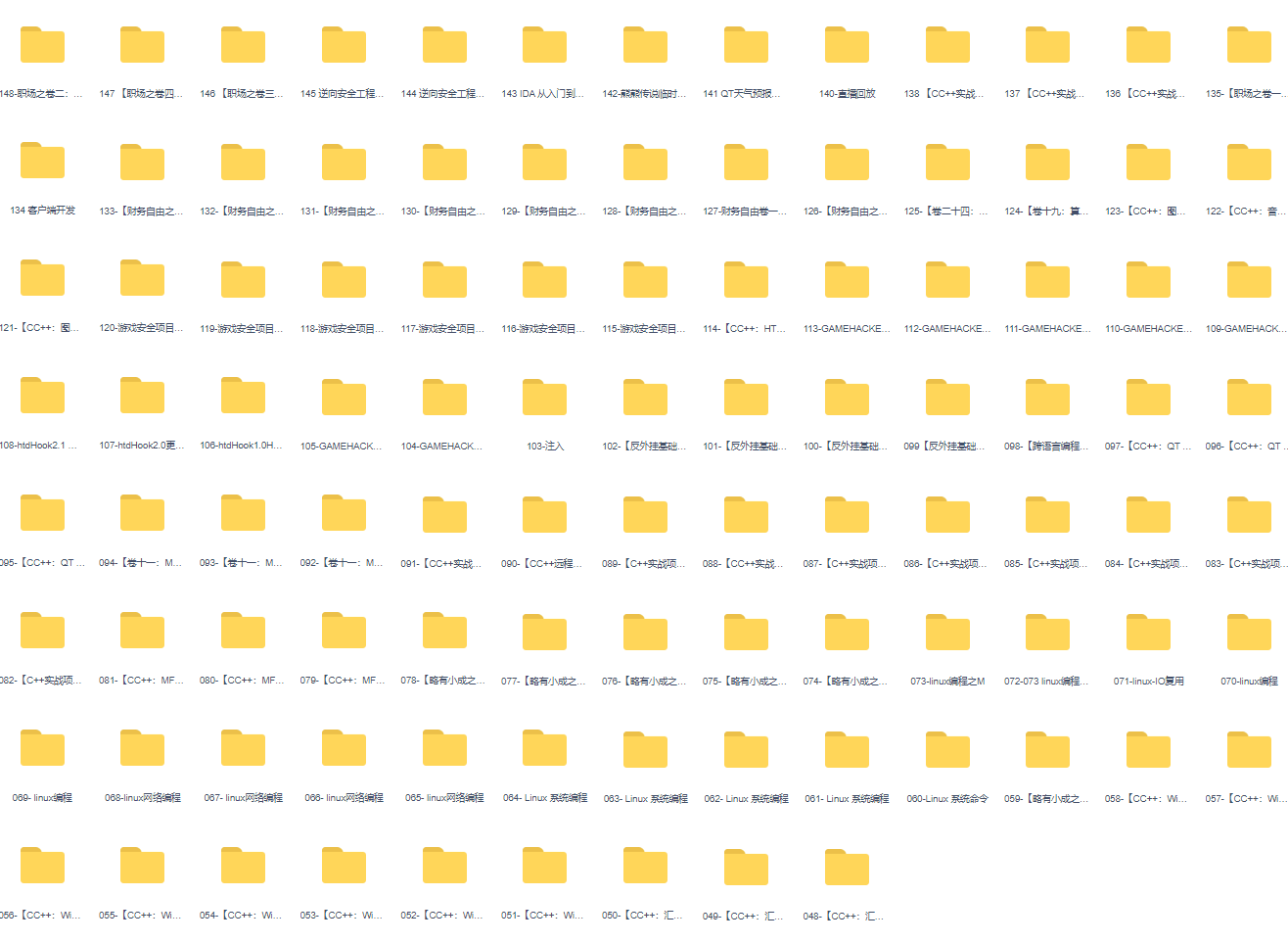The image size is (1288, 943).
Task: Open the 069- linux编程 folder
Action: 42,750
